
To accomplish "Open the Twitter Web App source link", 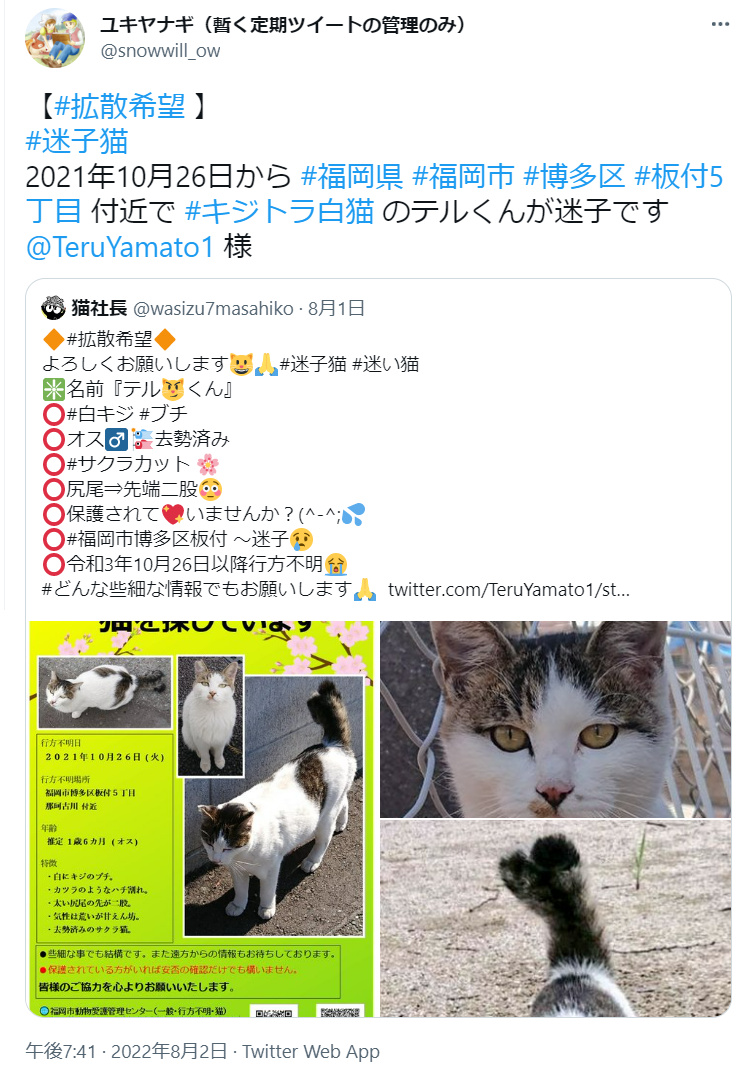I will [x=311, y=1052].
